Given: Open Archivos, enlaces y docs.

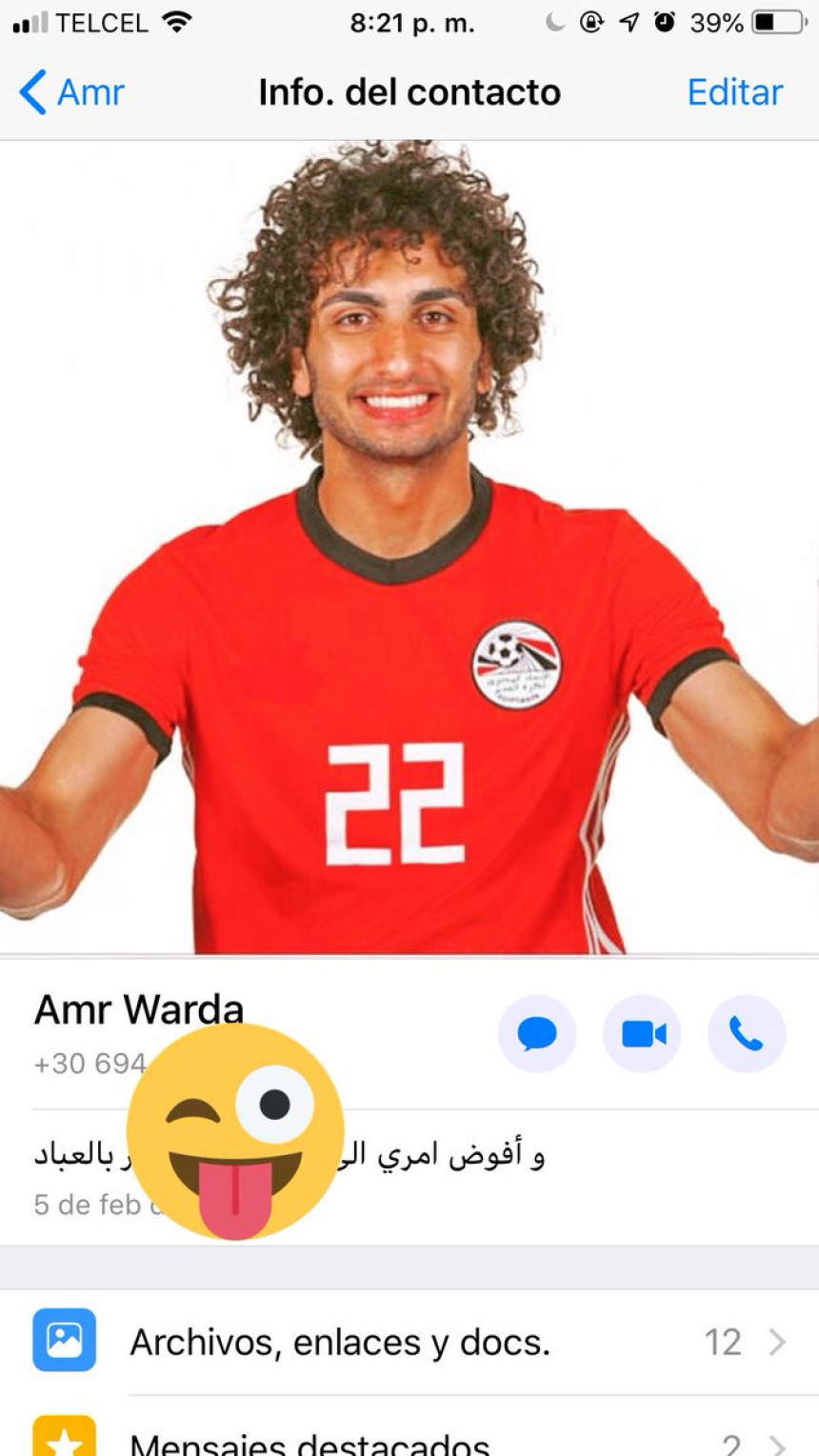Looking at the screenshot, I should (409, 1342).
